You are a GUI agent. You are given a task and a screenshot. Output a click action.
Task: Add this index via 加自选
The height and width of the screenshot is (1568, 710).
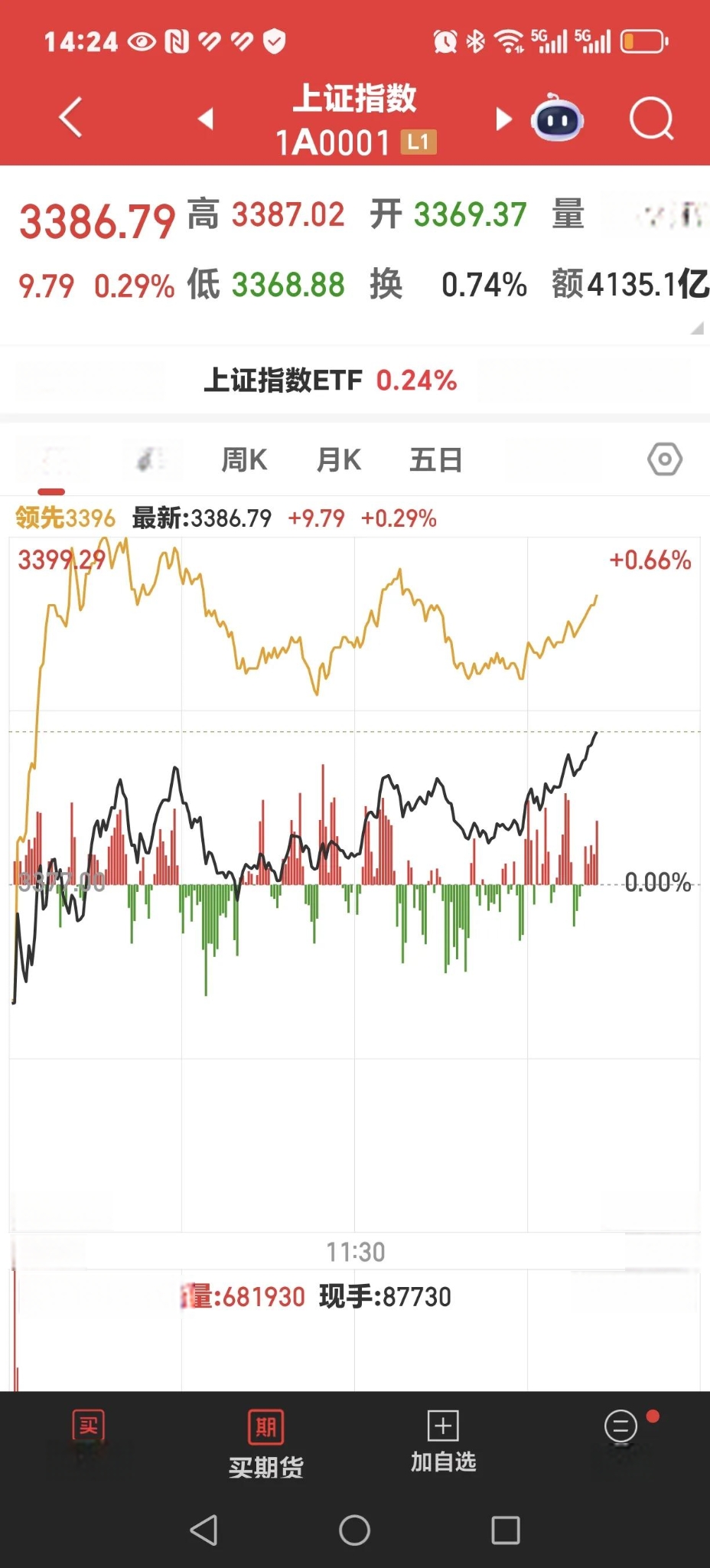click(x=443, y=1442)
